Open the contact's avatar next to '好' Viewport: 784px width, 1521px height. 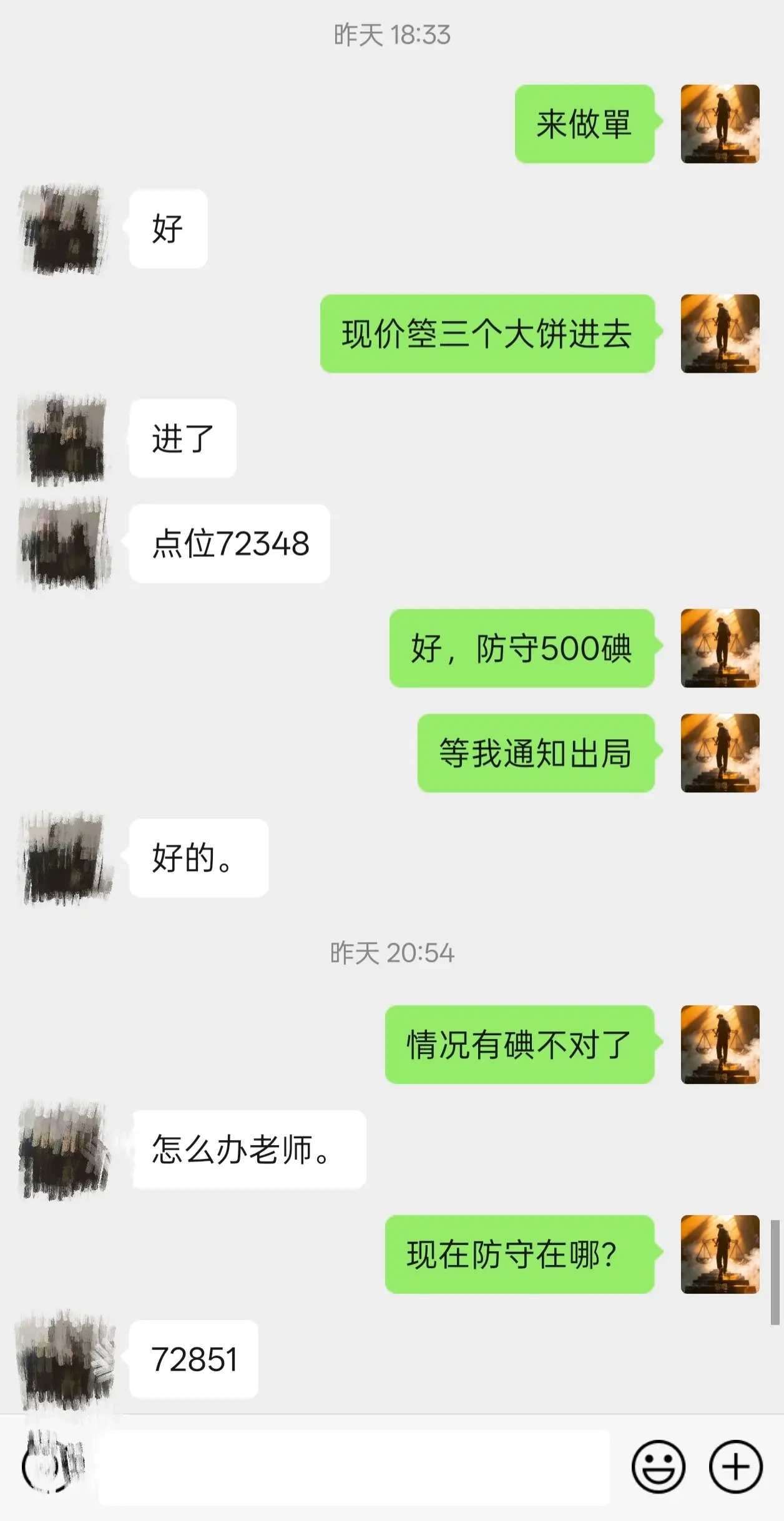pos(62,230)
